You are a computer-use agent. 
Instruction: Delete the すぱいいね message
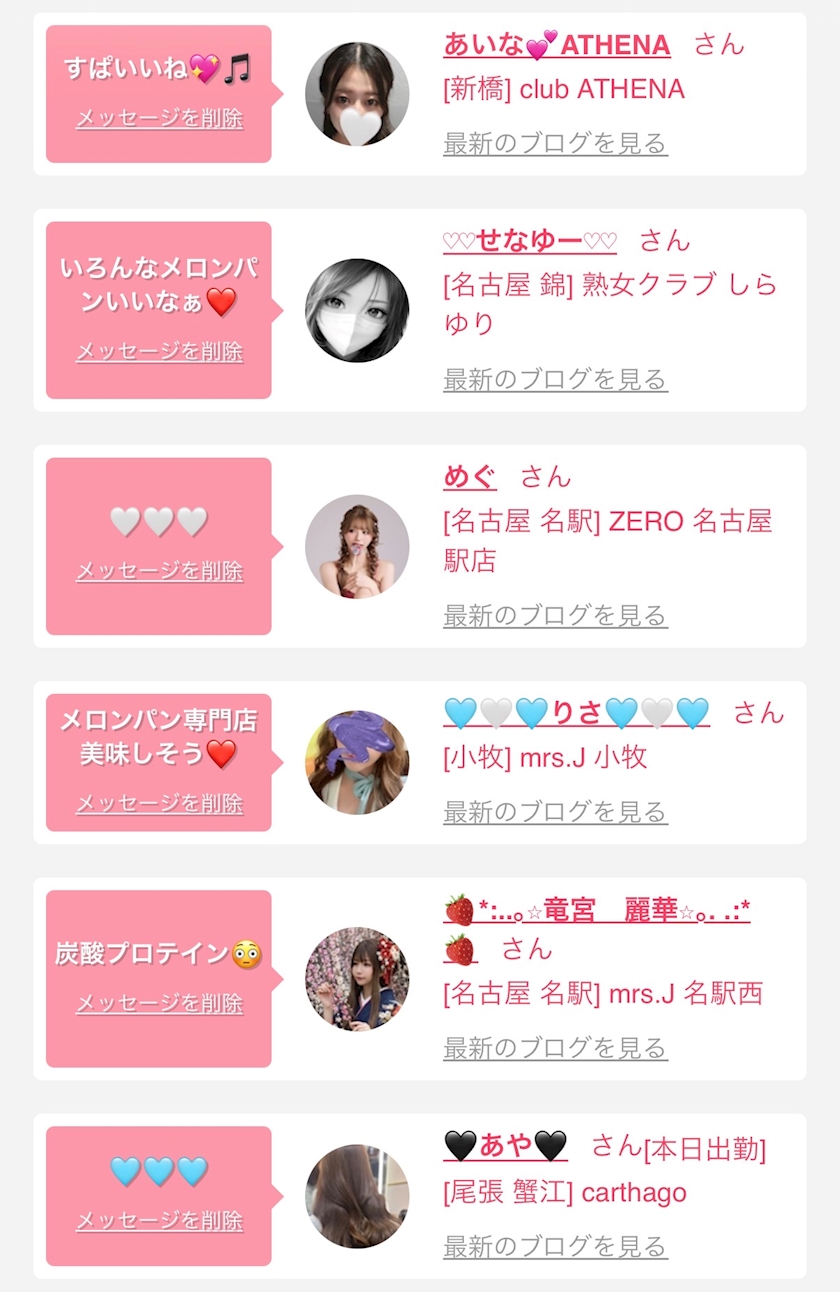click(x=159, y=118)
